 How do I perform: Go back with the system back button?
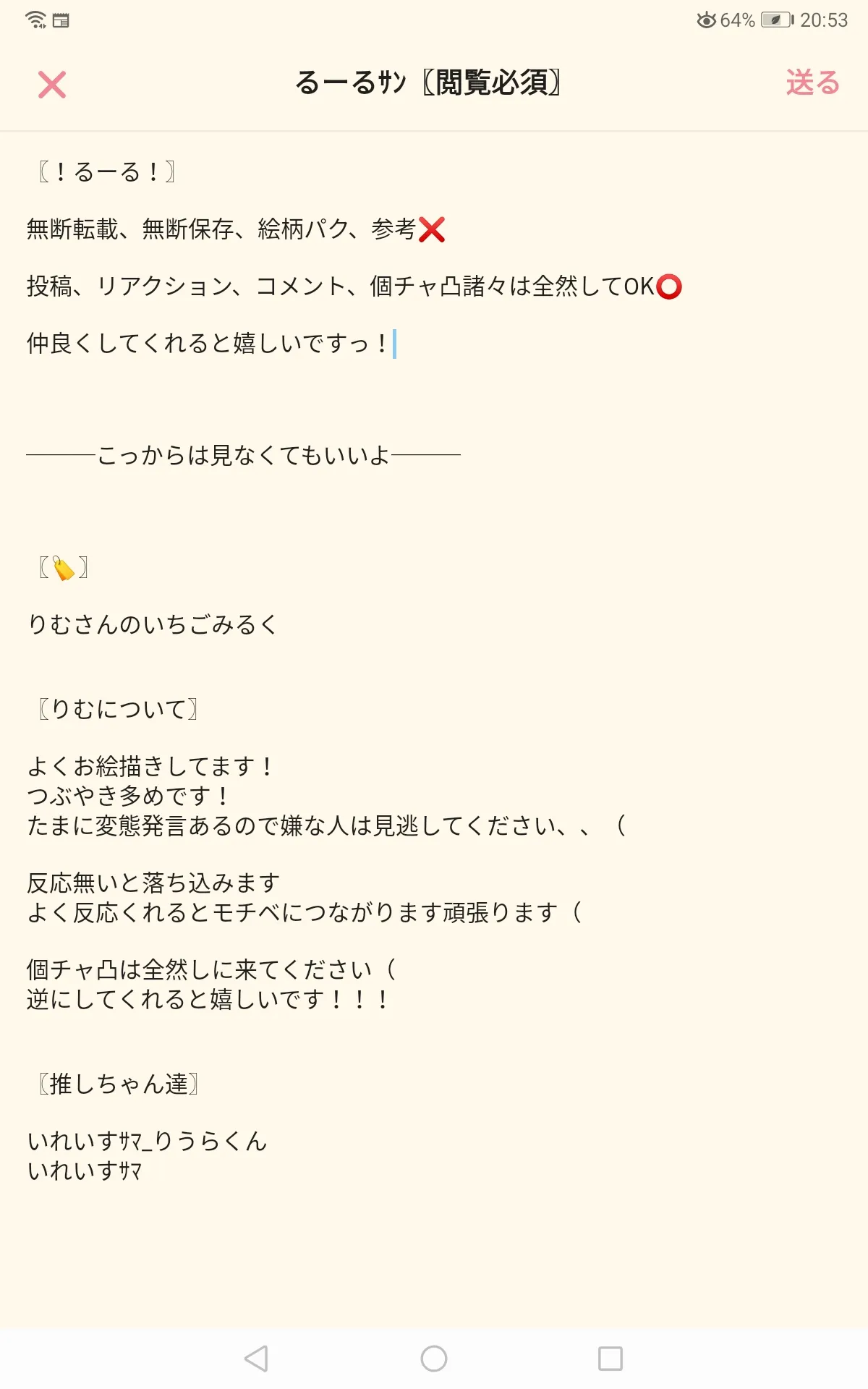(x=257, y=1359)
